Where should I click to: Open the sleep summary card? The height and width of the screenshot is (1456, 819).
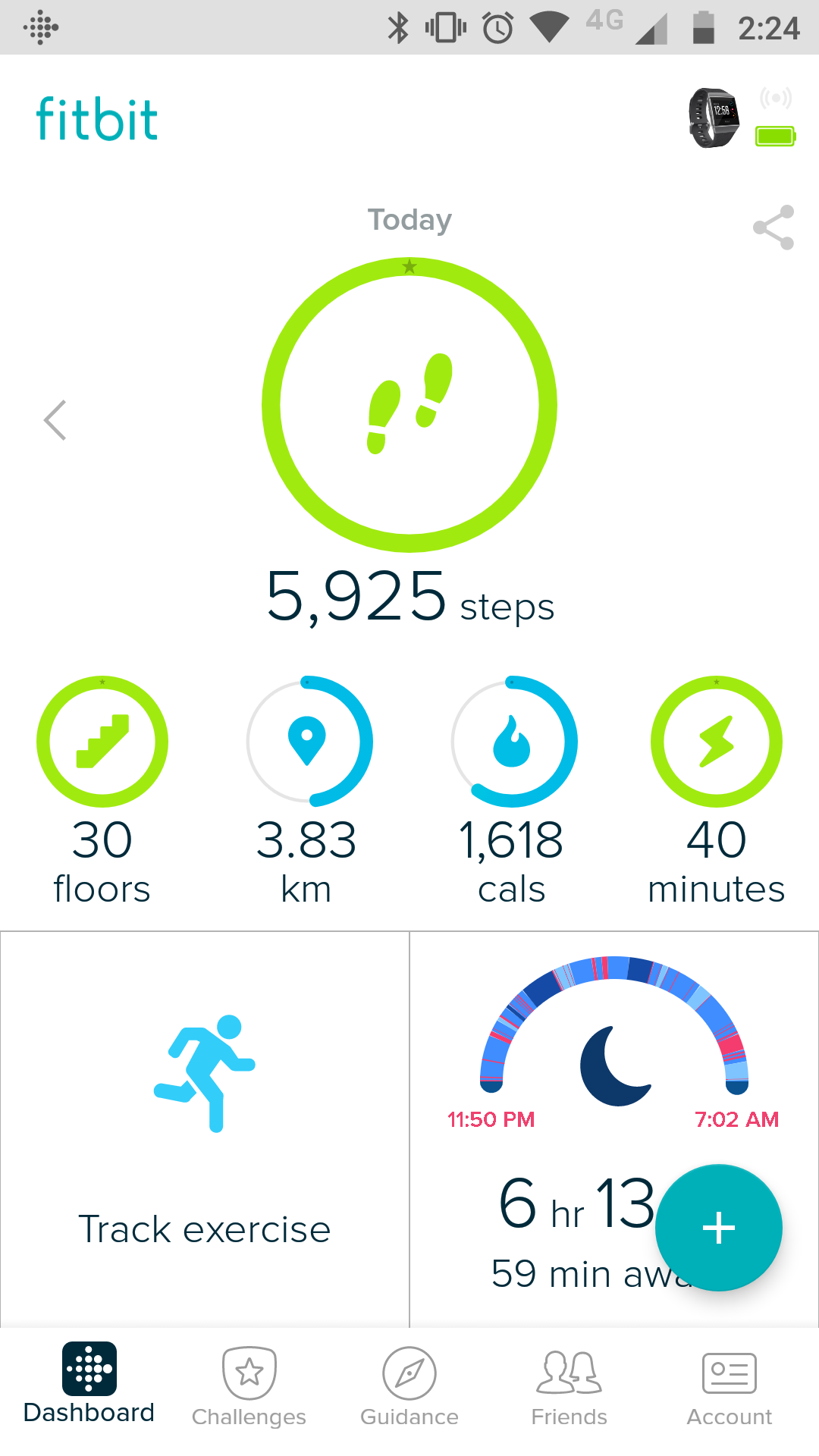pos(614,1129)
